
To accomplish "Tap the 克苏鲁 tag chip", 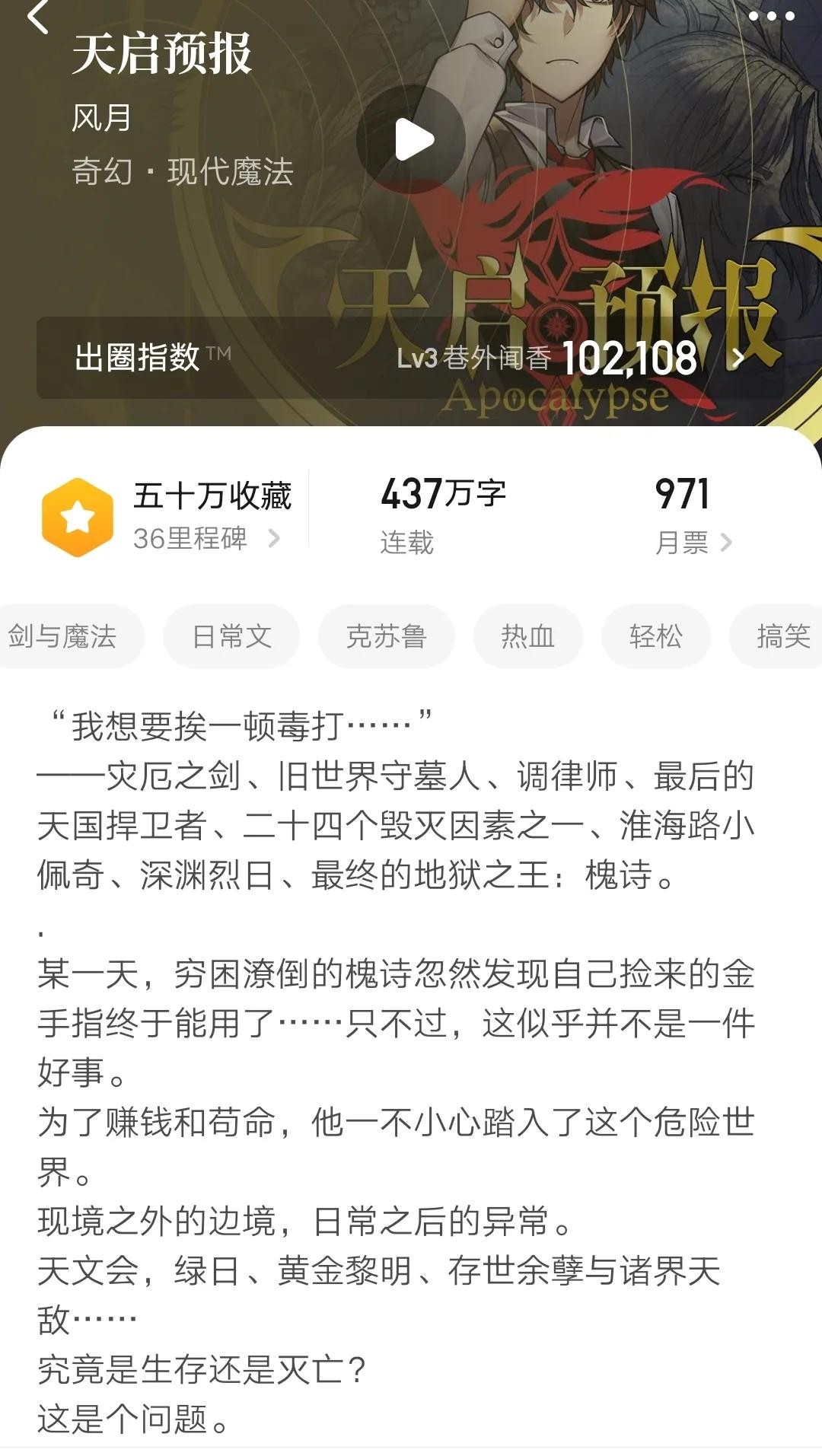I will click(x=386, y=636).
